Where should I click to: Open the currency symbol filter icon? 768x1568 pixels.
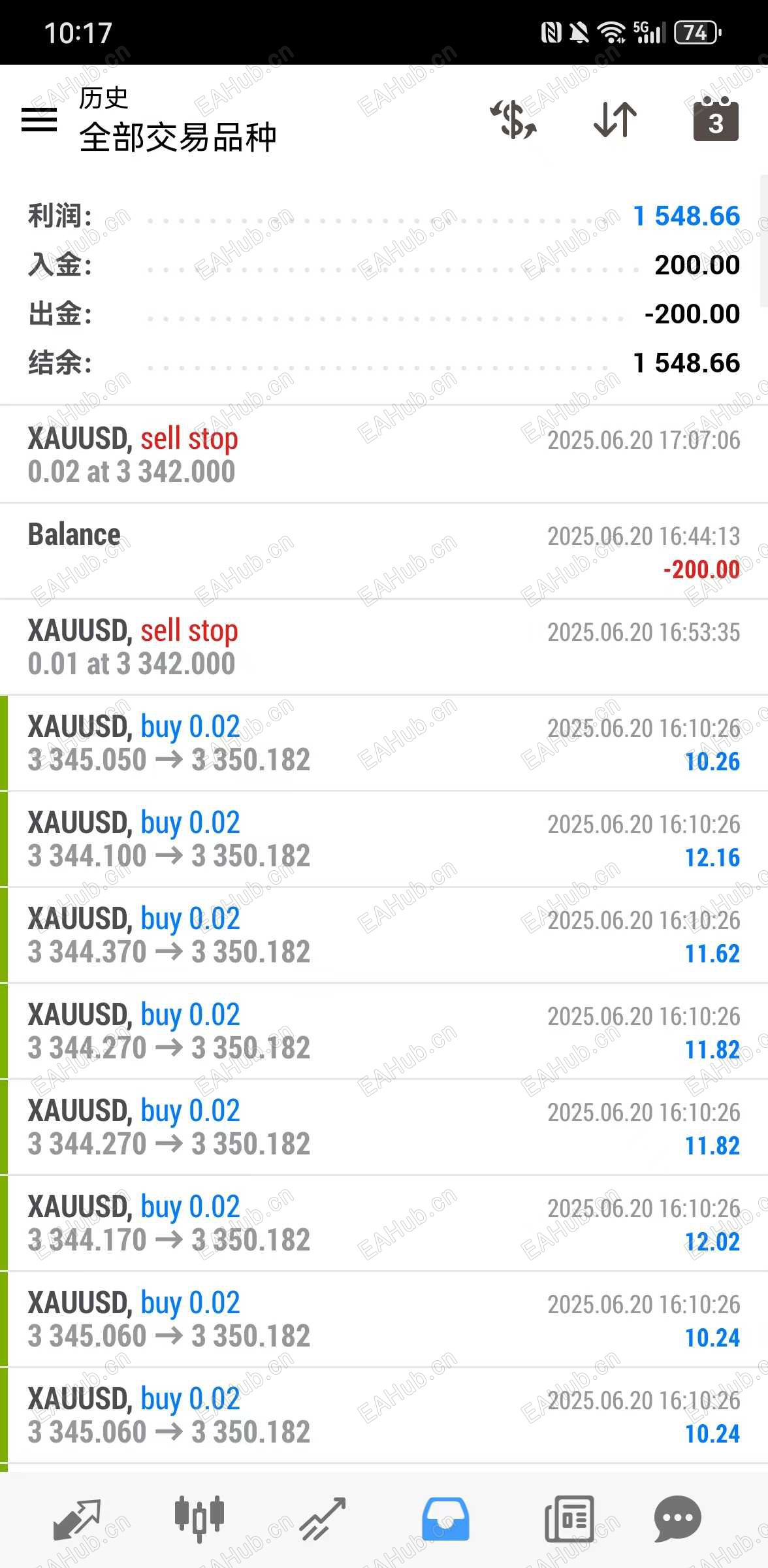pos(514,120)
